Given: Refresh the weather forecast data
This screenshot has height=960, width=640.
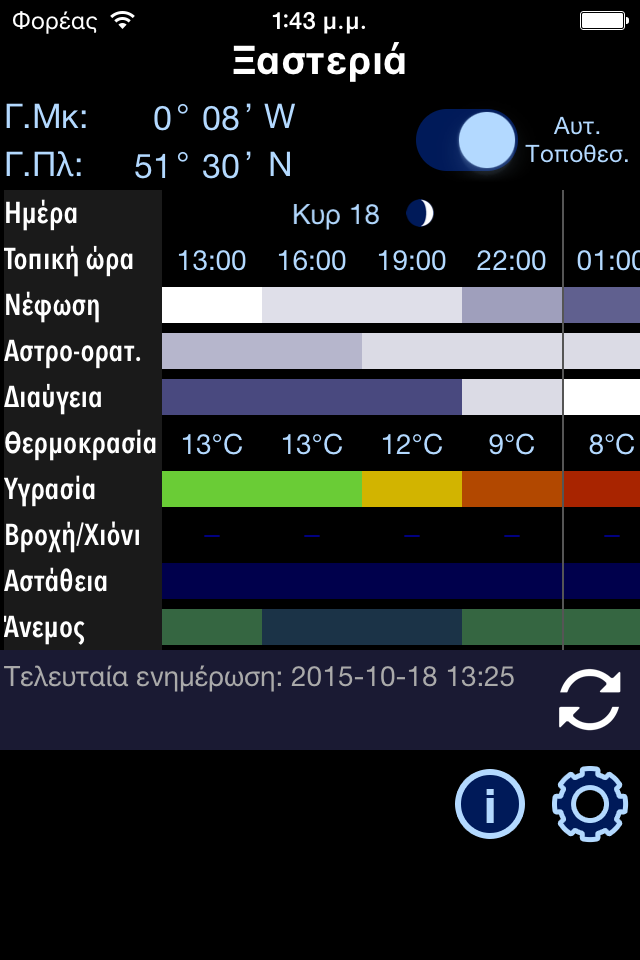Looking at the screenshot, I should coord(590,700).
